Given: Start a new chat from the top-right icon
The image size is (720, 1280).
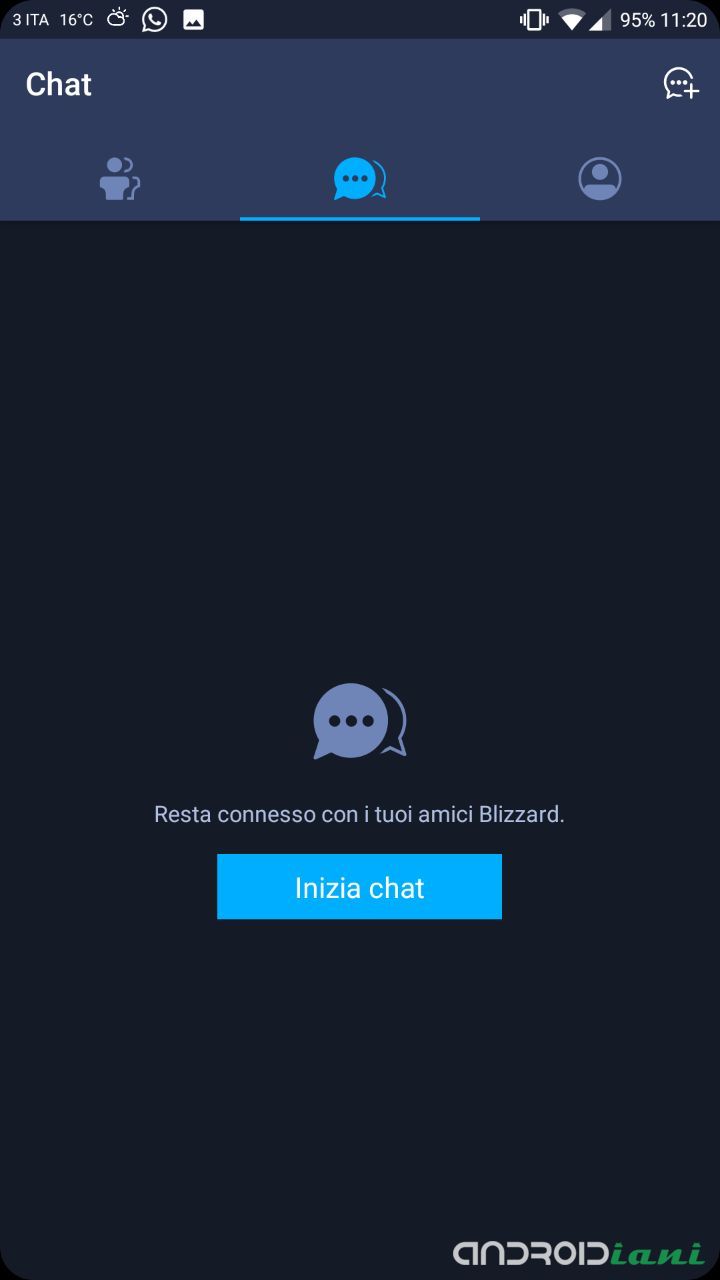Looking at the screenshot, I should (680, 84).
